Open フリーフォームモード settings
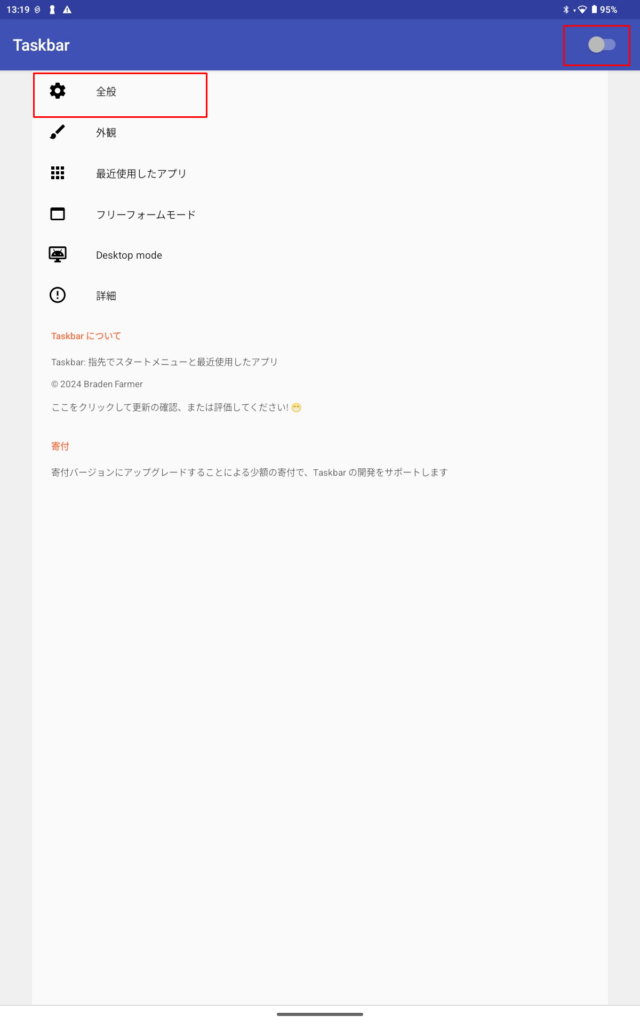The height and width of the screenshot is (1024, 640). (x=146, y=215)
